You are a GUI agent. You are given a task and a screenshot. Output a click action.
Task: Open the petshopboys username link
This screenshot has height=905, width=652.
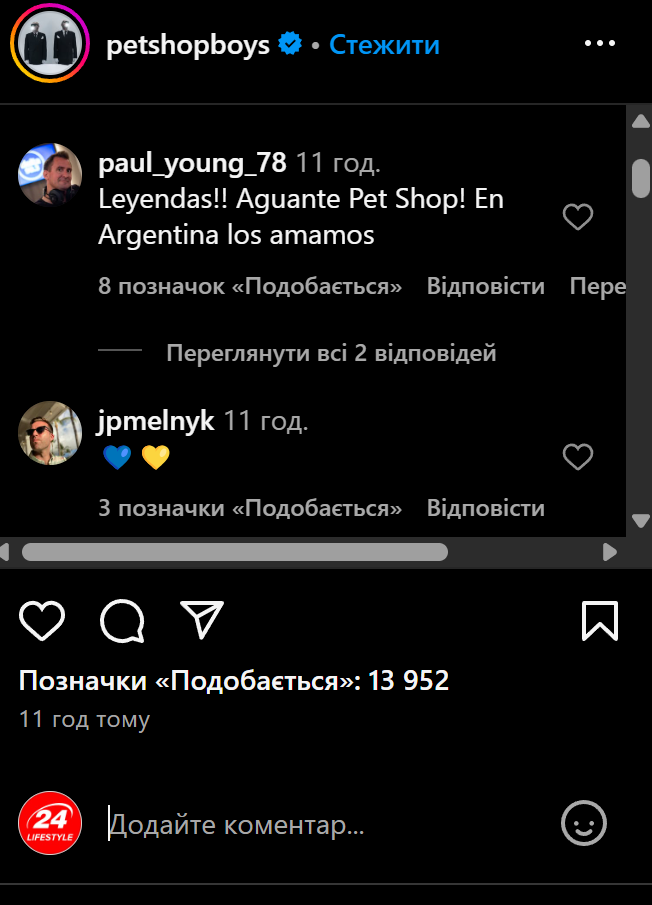[188, 45]
